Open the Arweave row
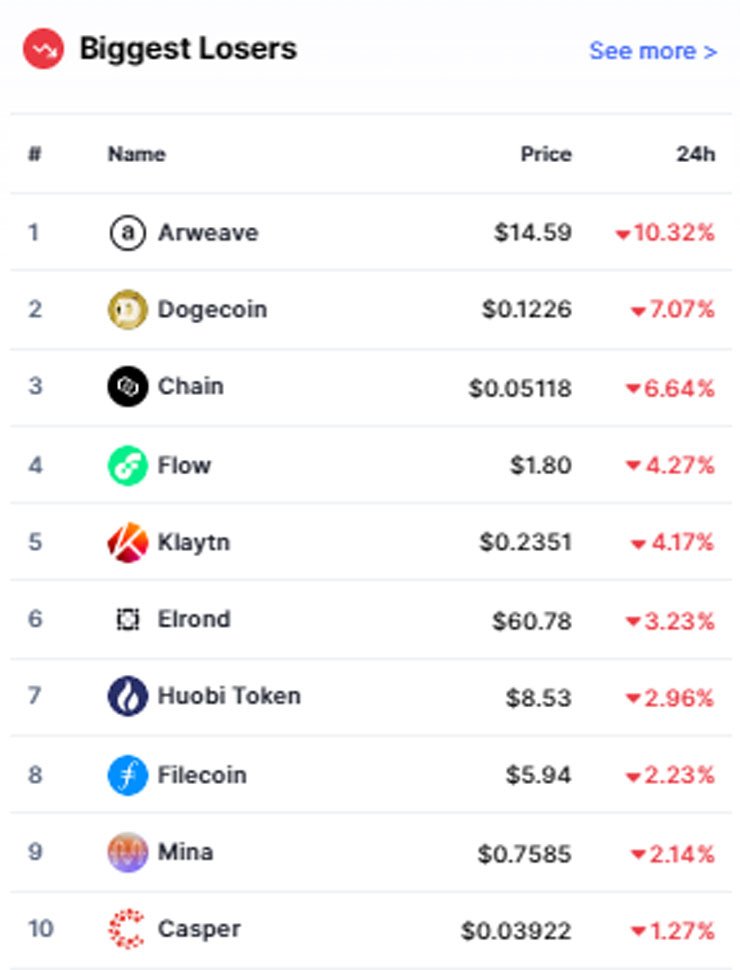 [370, 232]
